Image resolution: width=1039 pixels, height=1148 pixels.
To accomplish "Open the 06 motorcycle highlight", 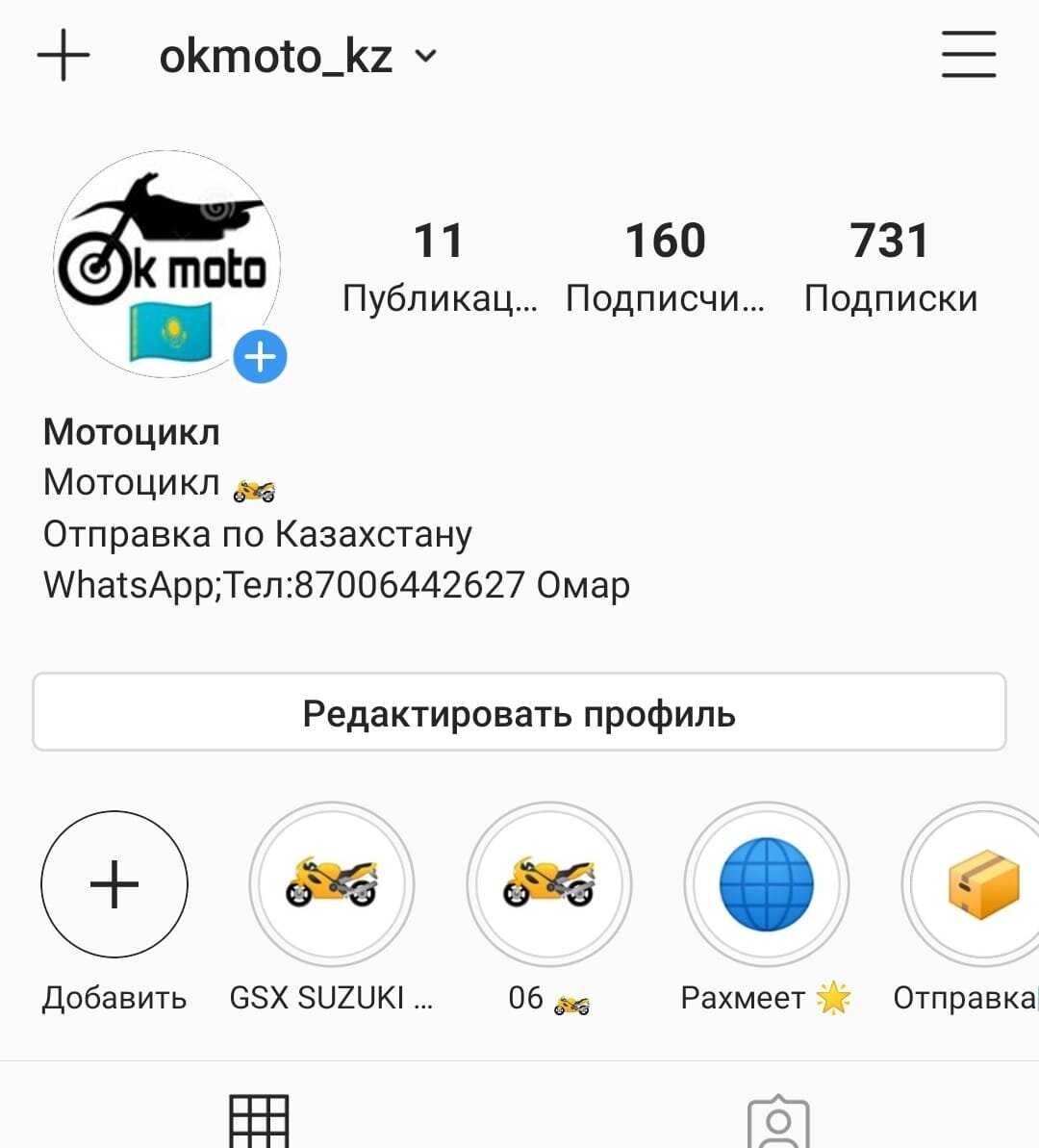I will (x=548, y=885).
